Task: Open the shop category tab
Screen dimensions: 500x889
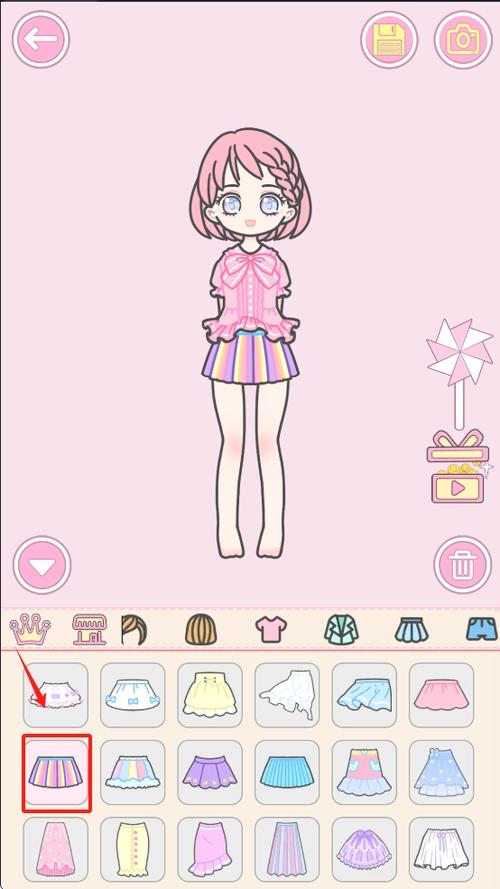Action: click(x=90, y=630)
